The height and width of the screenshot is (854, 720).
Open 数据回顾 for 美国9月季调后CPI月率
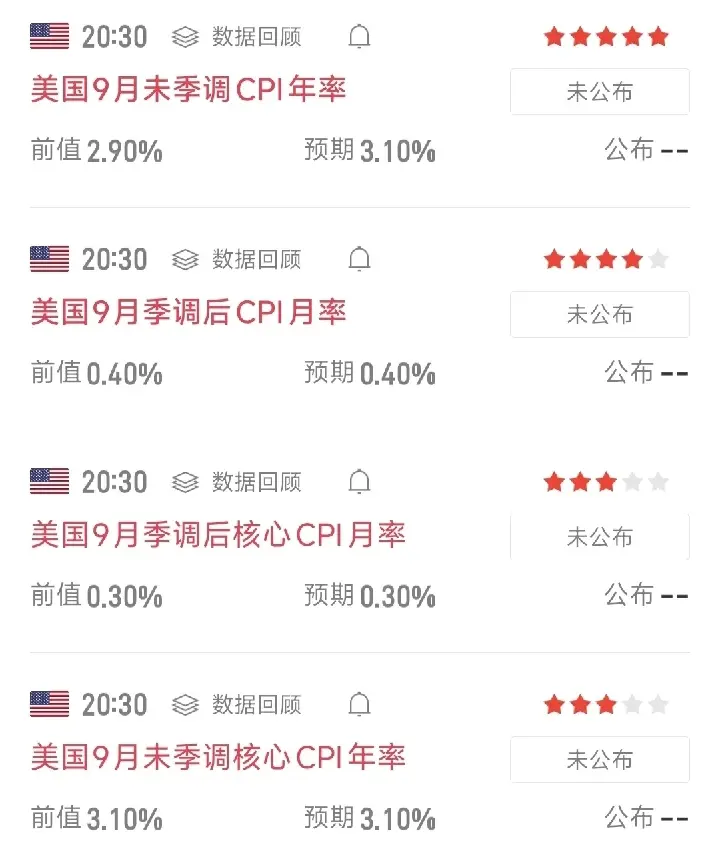coord(237,260)
